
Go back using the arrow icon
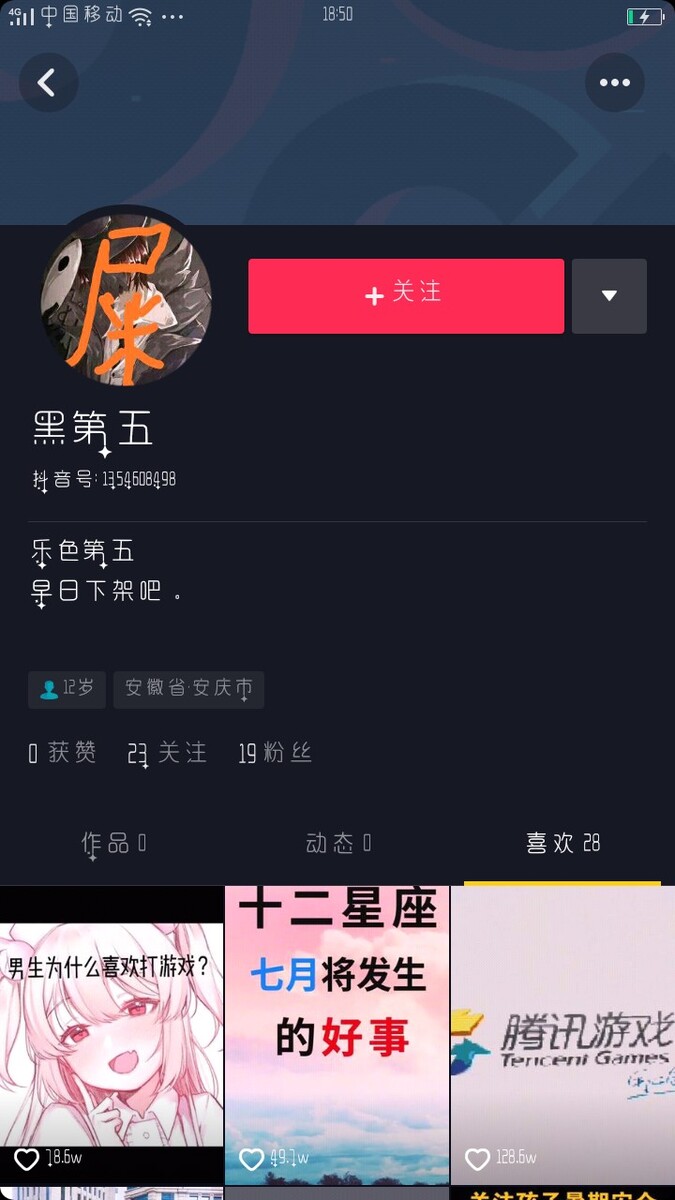47,82
